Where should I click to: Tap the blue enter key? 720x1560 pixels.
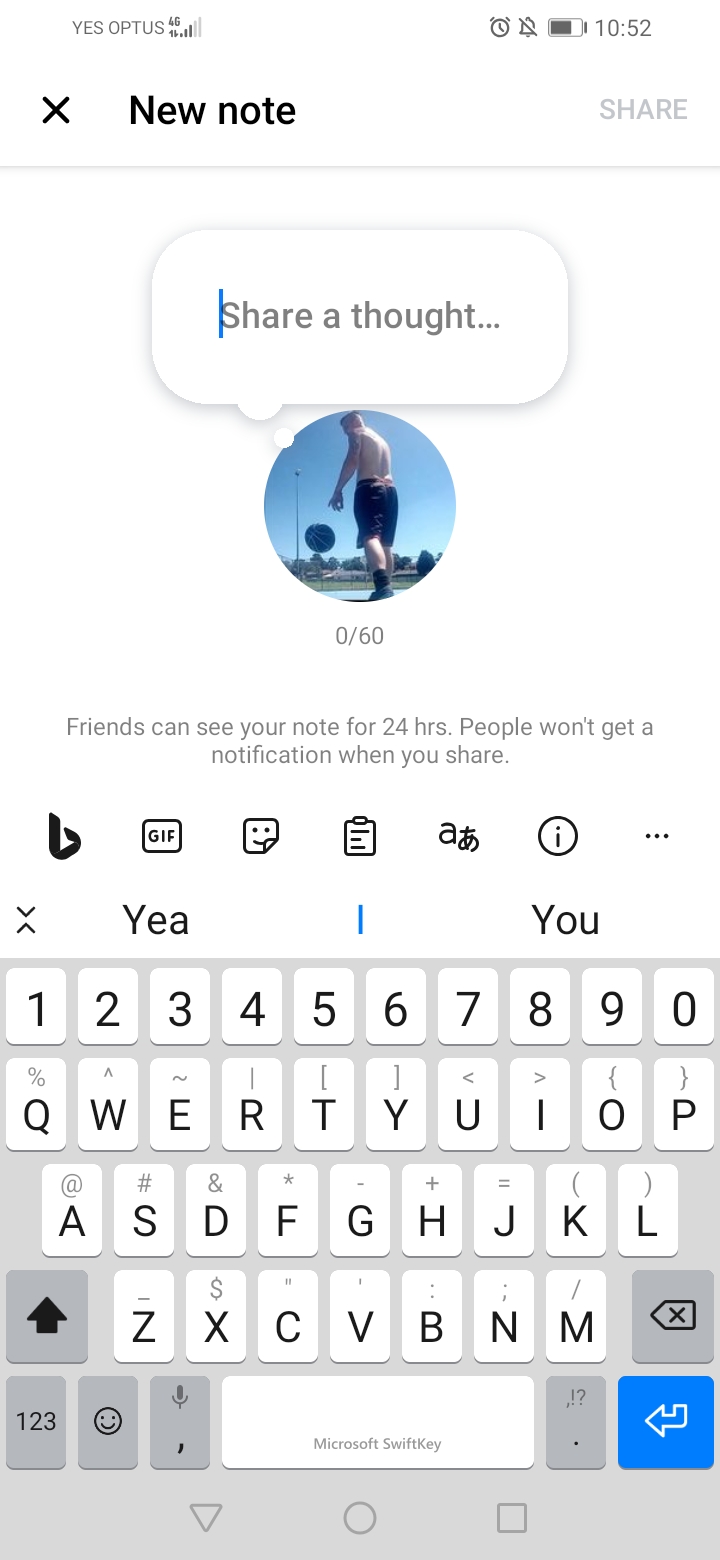pos(666,1422)
